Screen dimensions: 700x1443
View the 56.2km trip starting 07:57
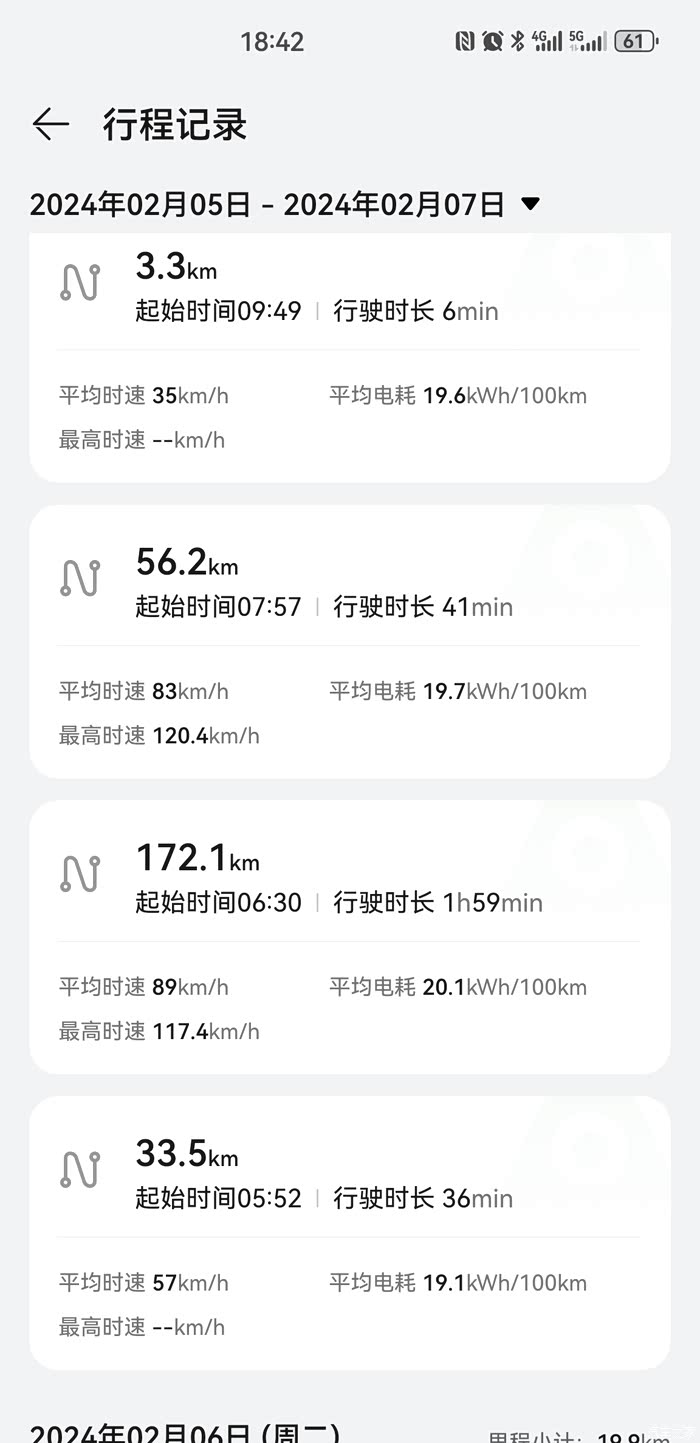pos(350,641)
